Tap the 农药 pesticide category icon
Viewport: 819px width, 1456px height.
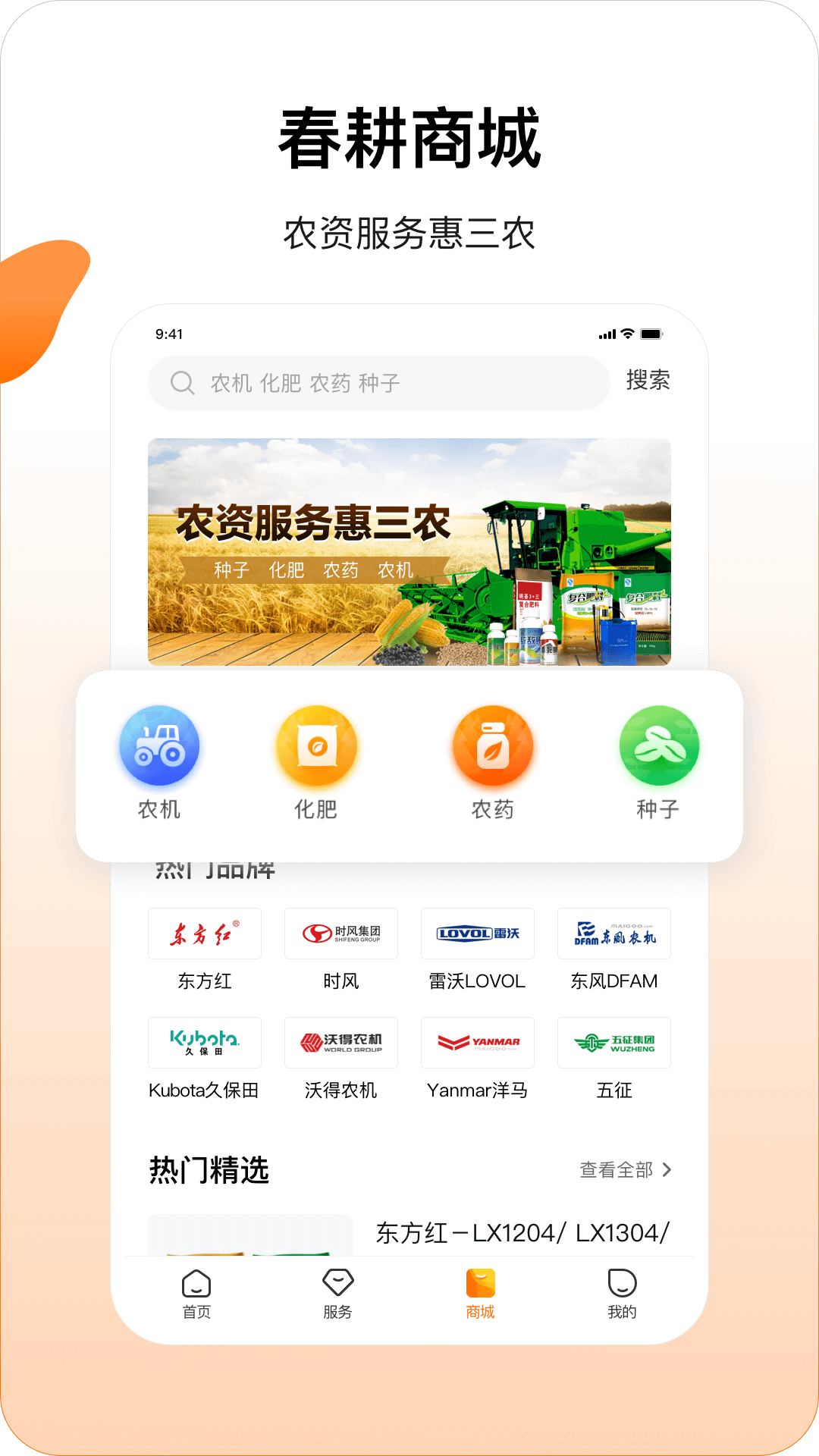click(493, 745)
